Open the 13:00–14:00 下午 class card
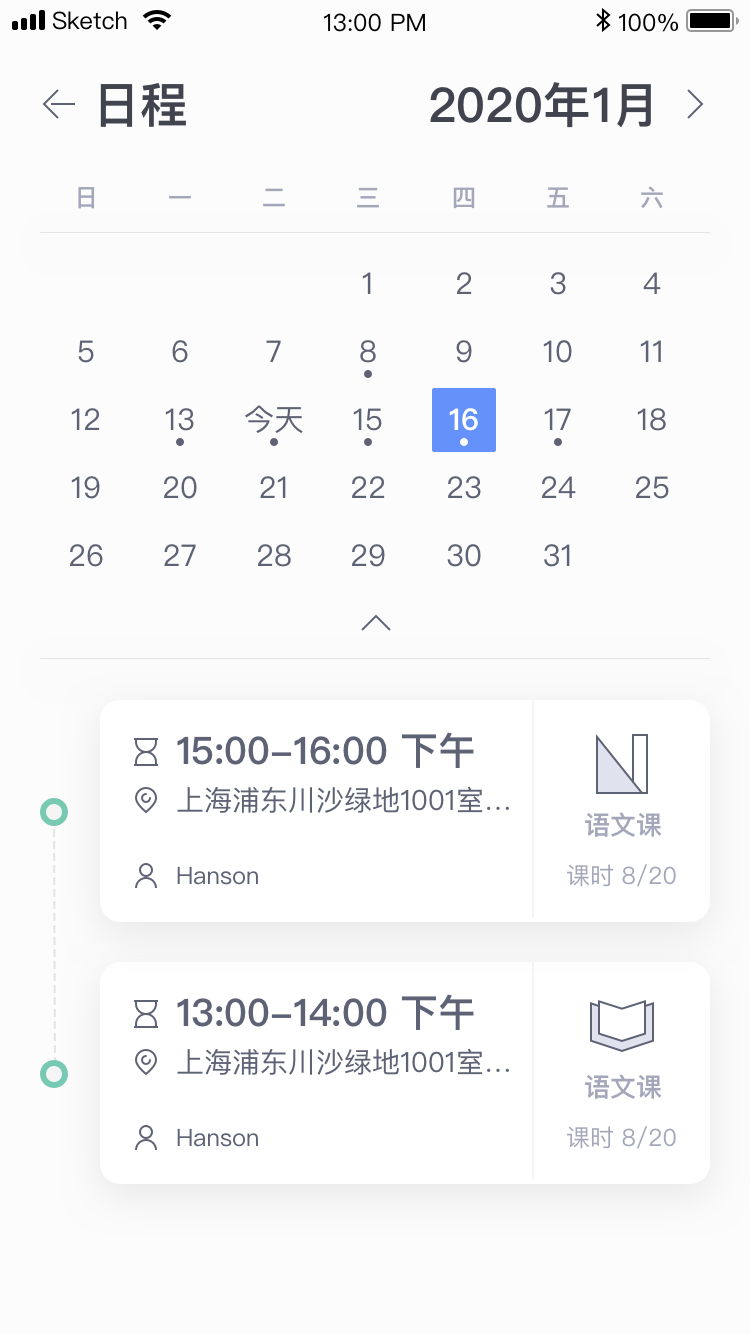 pyautogui.click(x=405, y=1073)
